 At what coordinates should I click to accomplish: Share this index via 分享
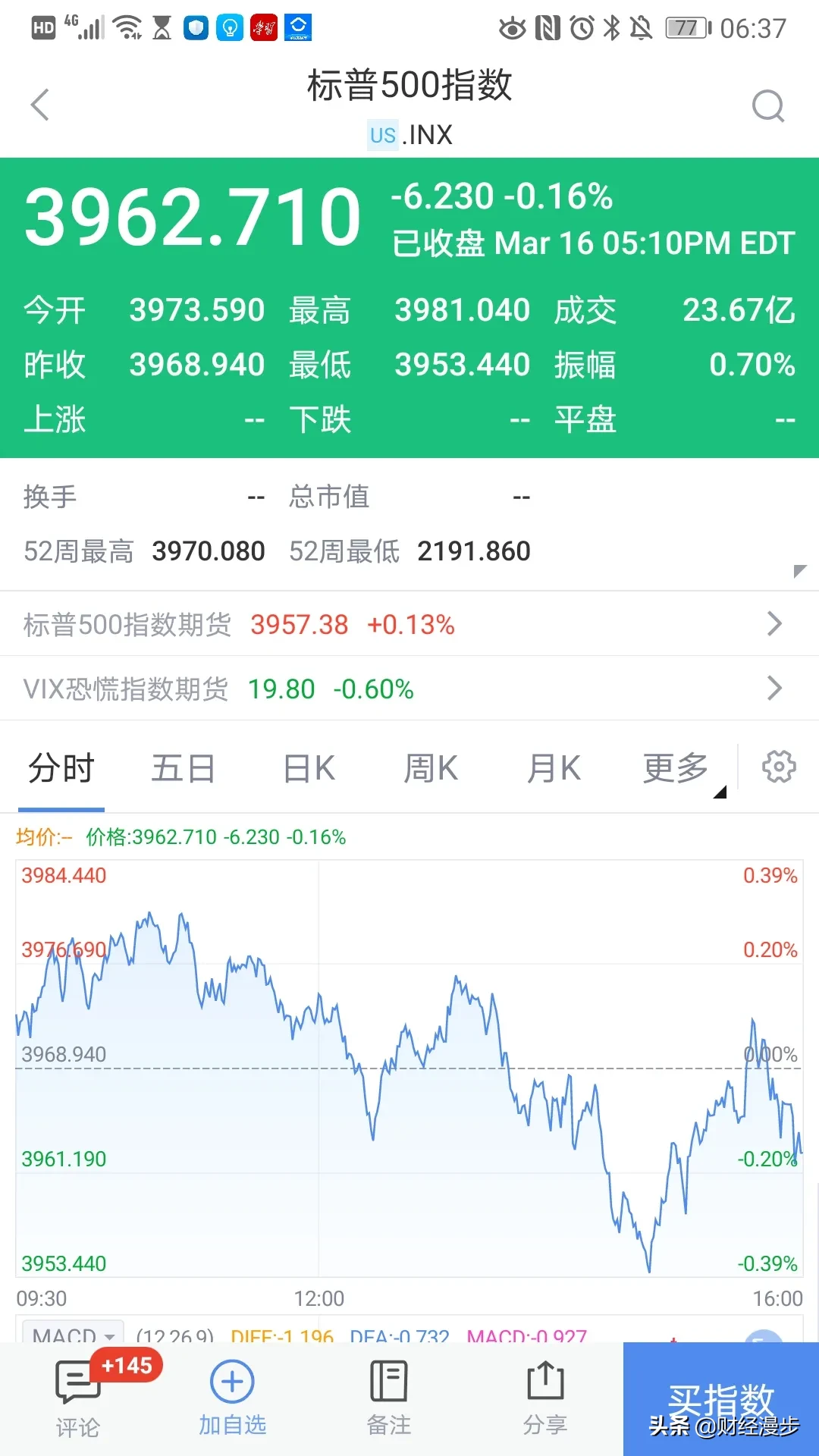point(545,1400)
